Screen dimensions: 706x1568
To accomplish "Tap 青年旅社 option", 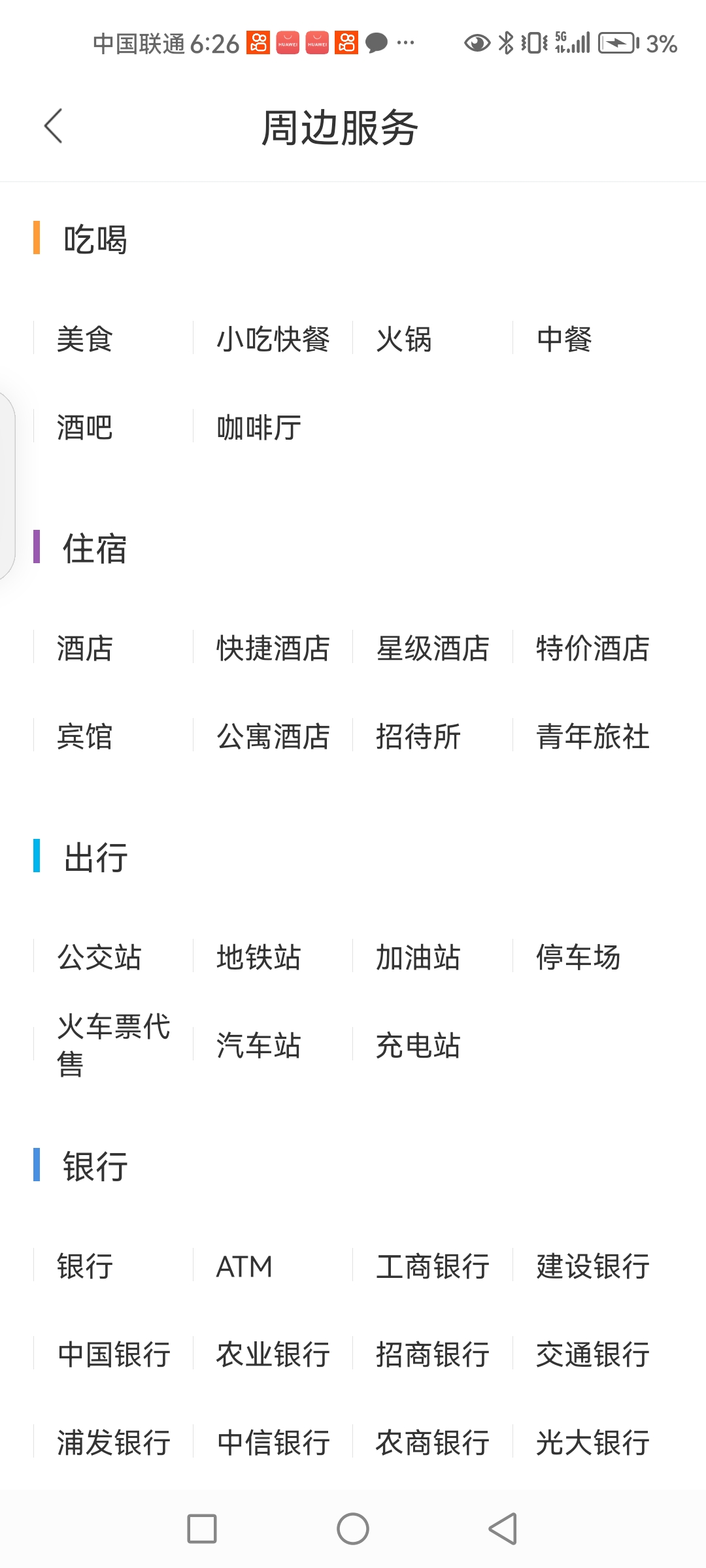I will point(592,736).
